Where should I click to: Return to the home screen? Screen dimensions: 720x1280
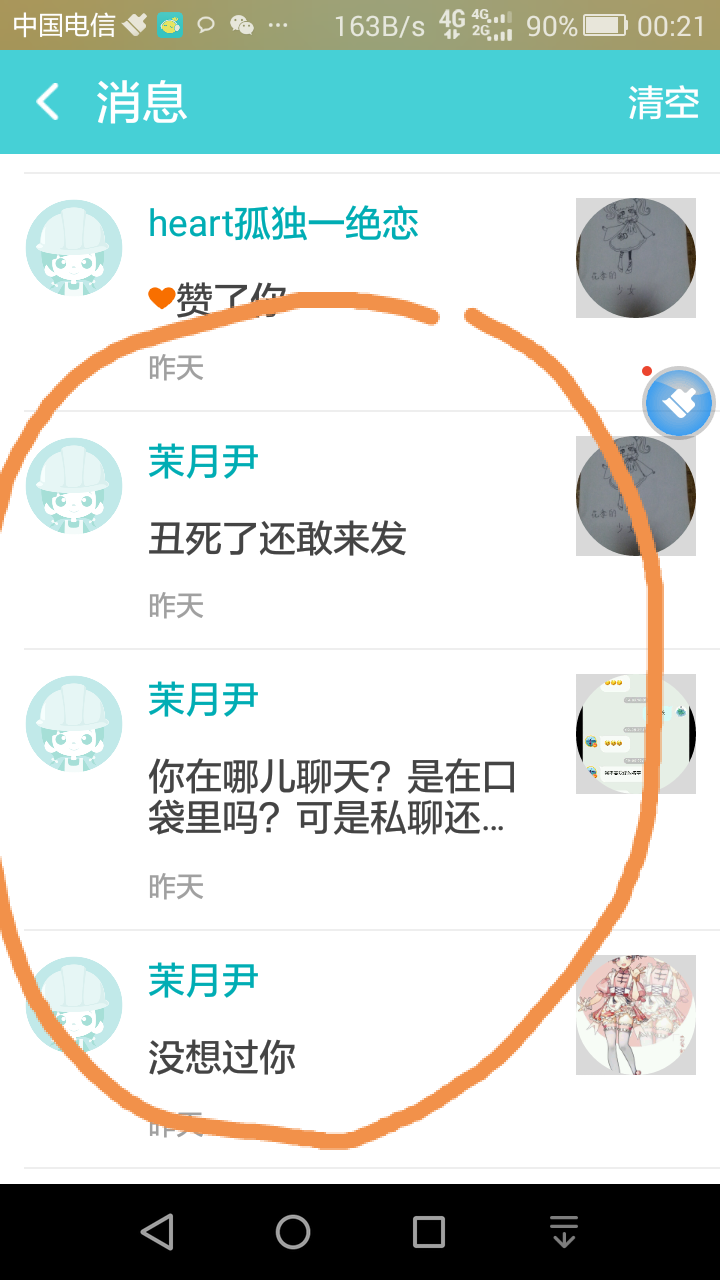click(x=293, y=1232)
